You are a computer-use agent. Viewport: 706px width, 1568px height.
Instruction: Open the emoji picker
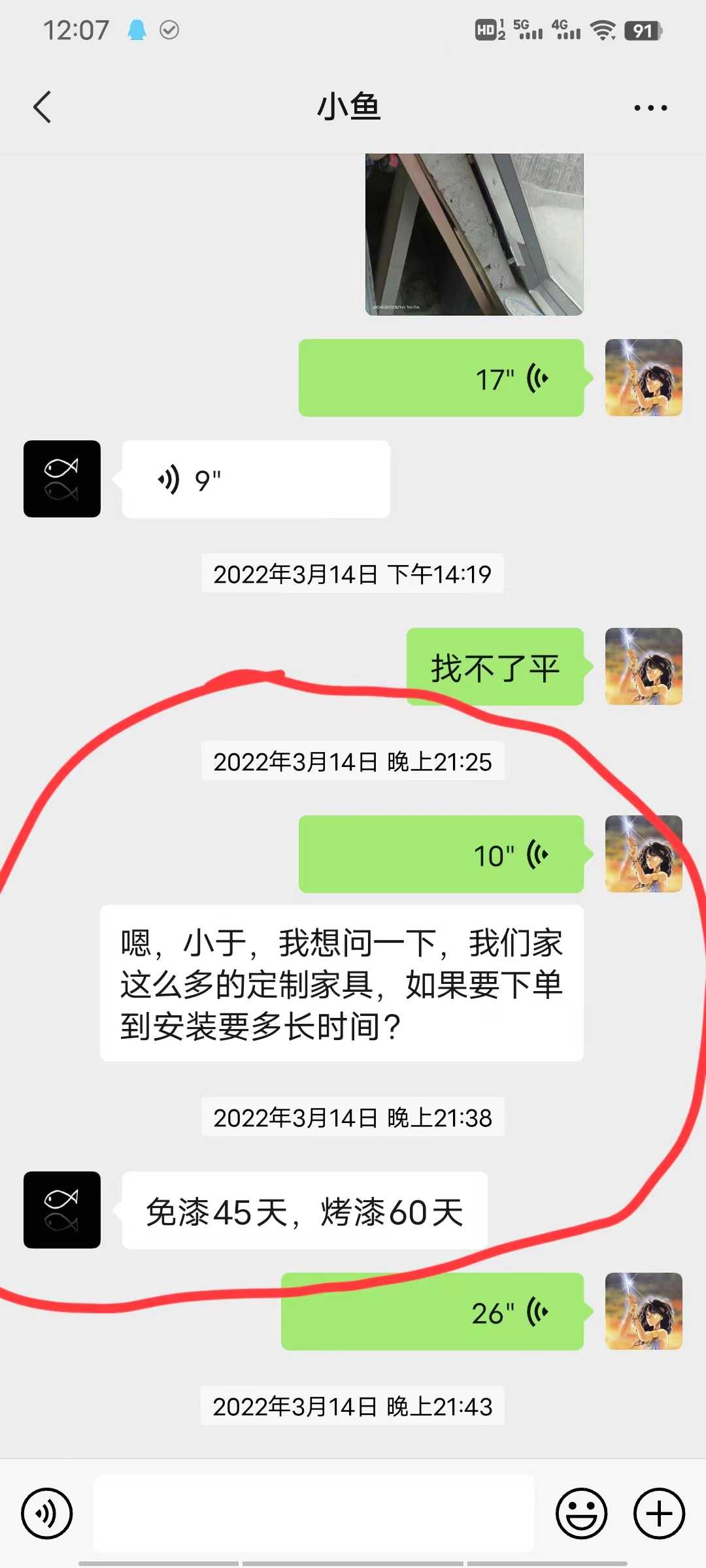(x=581, y=1513)
